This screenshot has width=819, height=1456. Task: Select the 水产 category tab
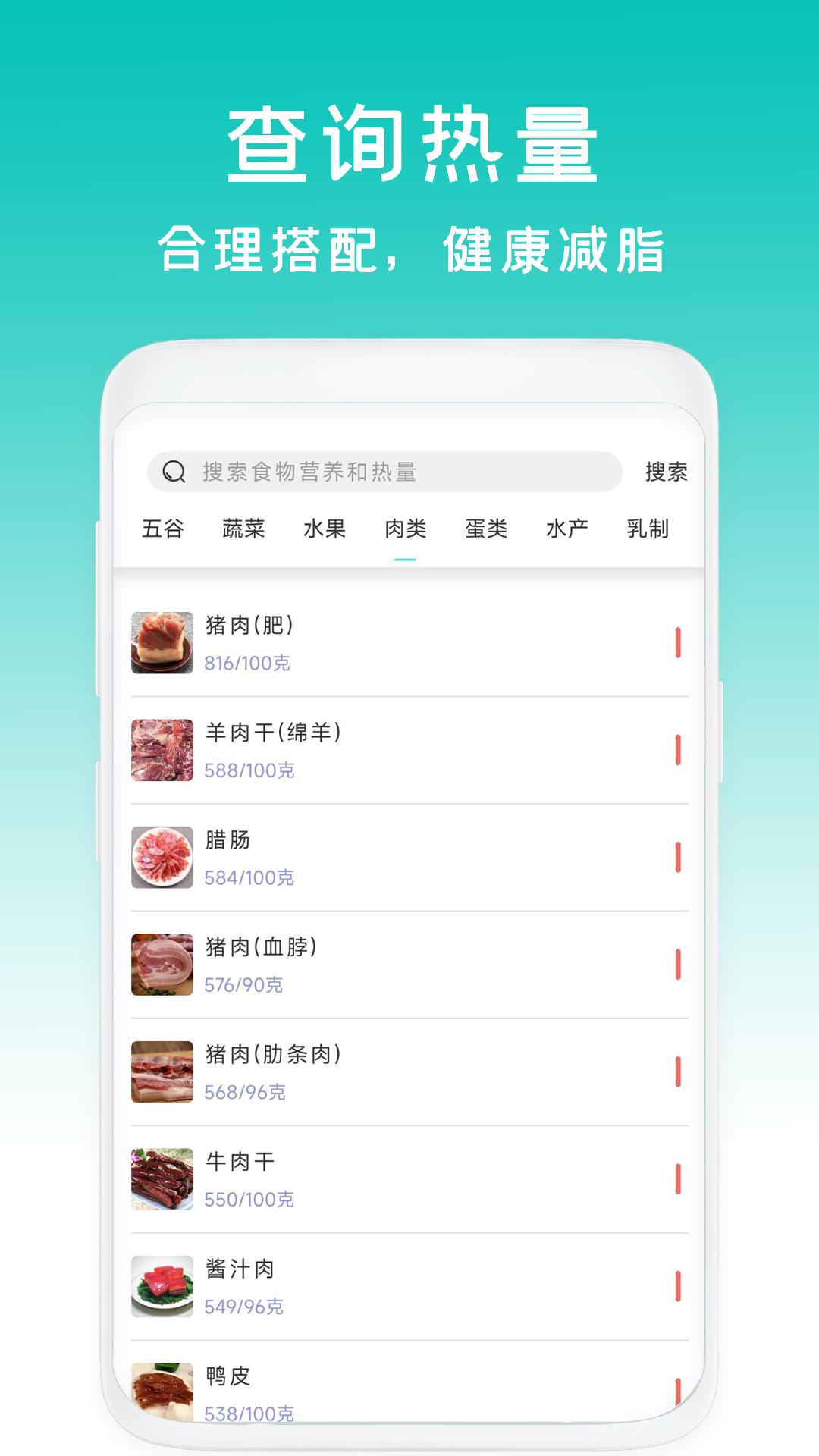click(567, 529)
